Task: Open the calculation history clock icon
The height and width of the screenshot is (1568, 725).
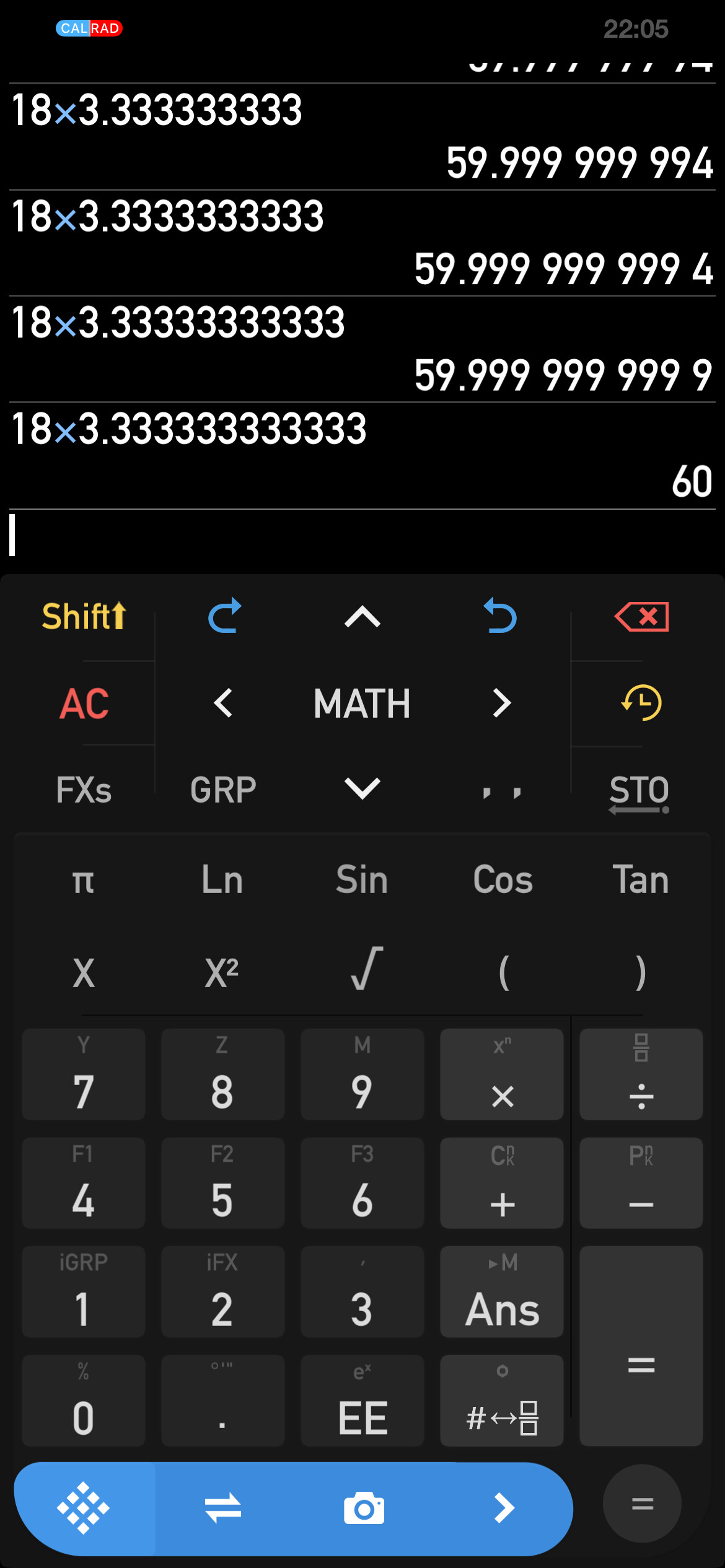Action: coord(641,703)
